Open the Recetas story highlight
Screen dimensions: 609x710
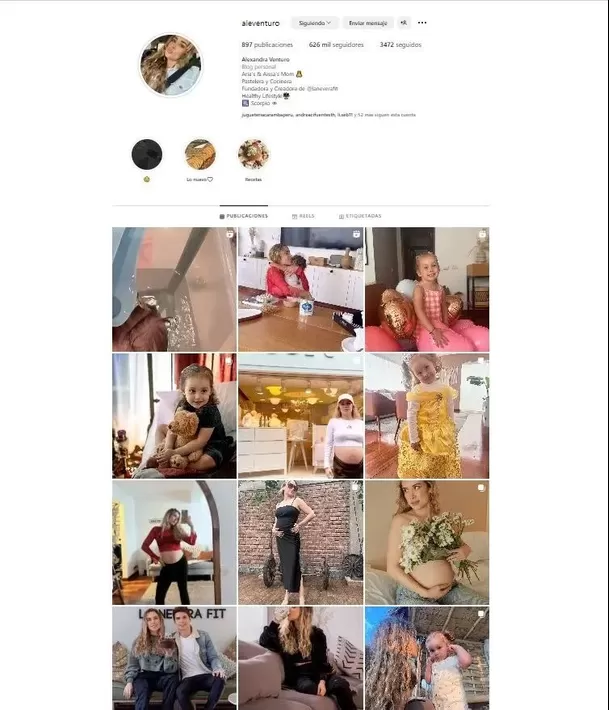pyautogui.click(x=253, y=155)
